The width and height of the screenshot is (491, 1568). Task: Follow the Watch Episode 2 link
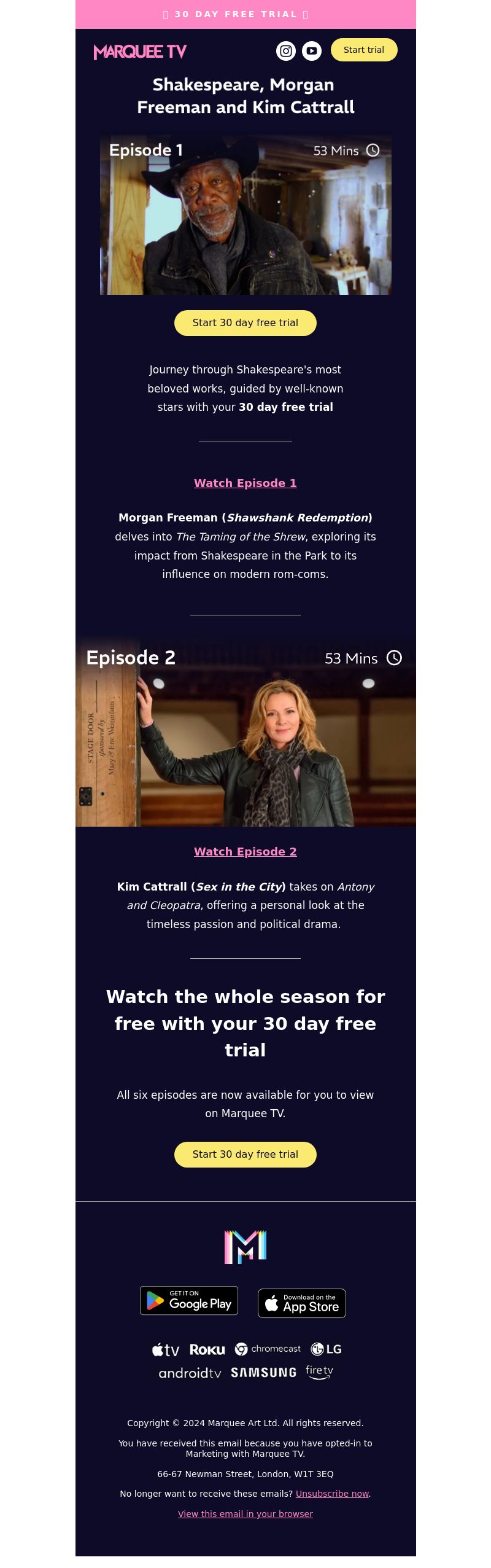pos(245,852)
